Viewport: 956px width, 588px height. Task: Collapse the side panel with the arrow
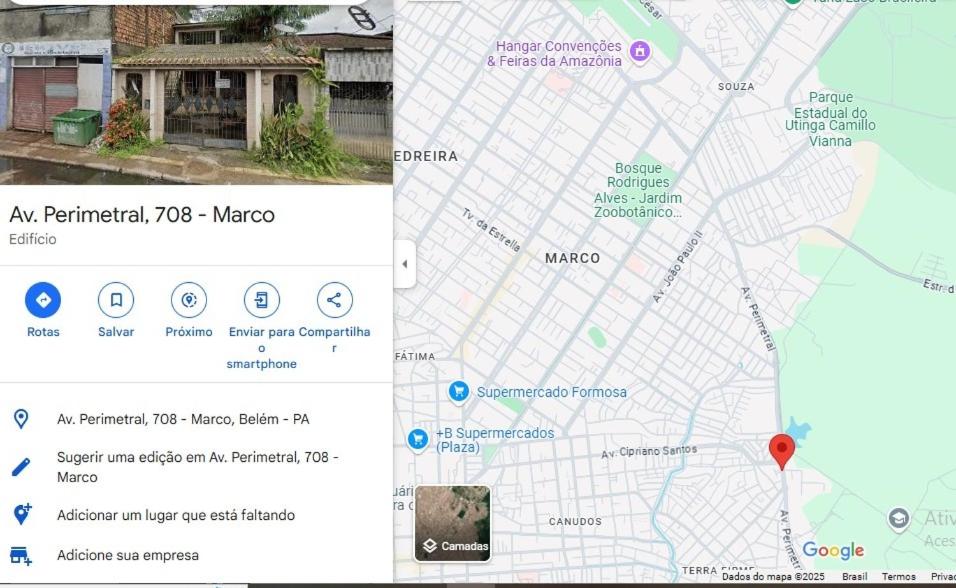pos(404,265)
